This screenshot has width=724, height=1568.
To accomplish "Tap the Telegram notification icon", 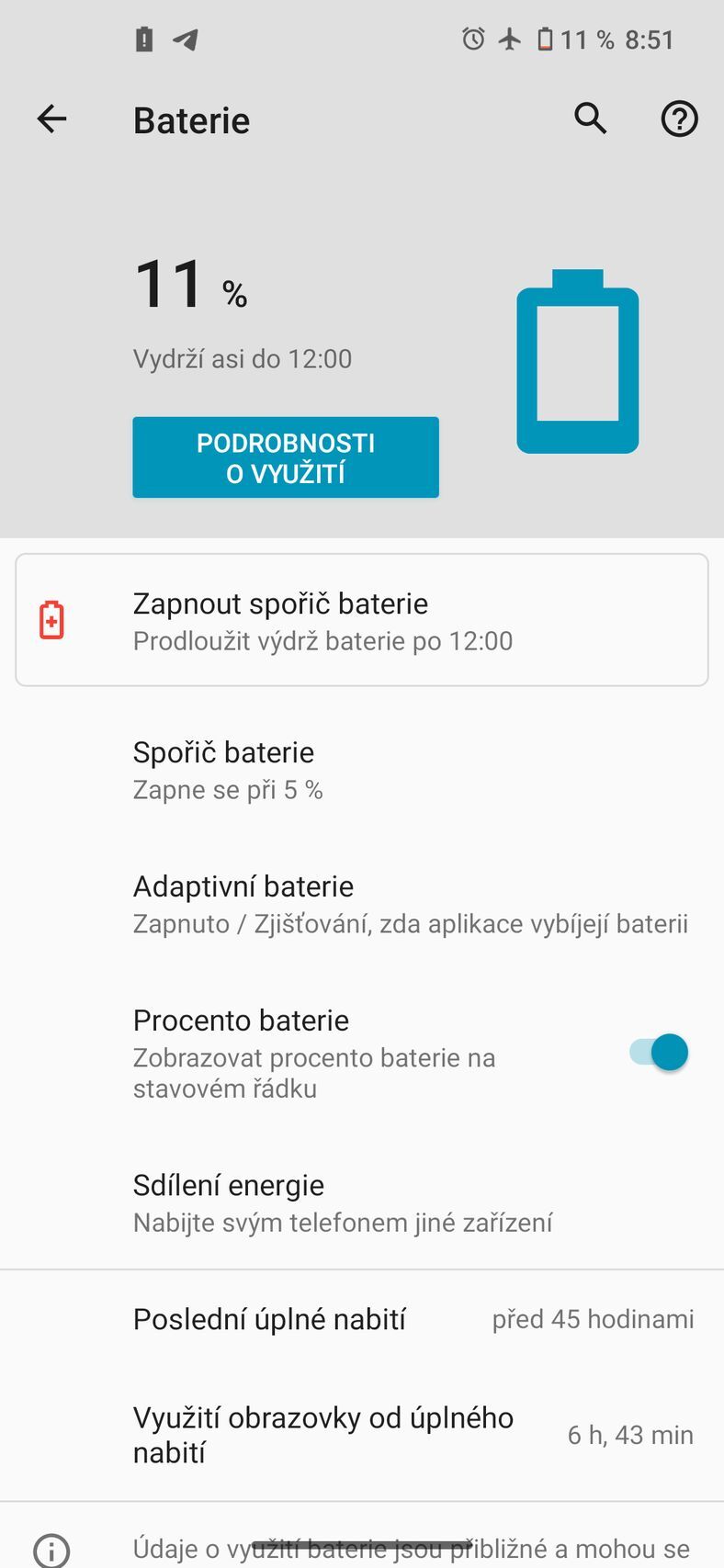I will click(x=187, y=39).
